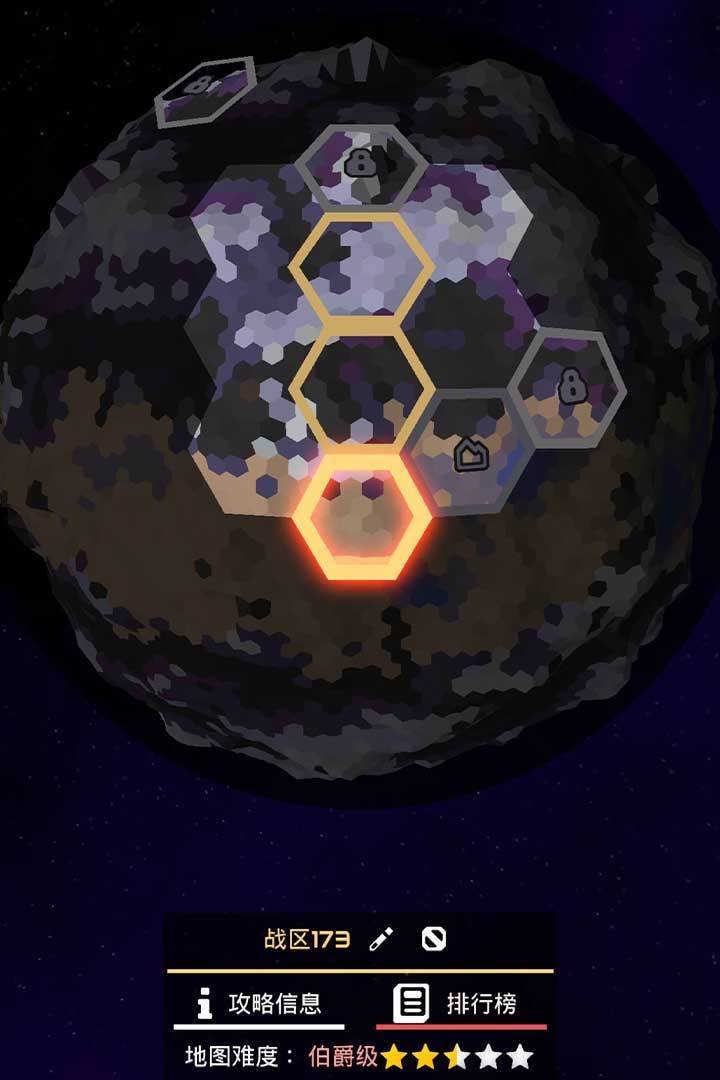
Task: Select the hexagon zone with the house icon
Action: [468, 454]
